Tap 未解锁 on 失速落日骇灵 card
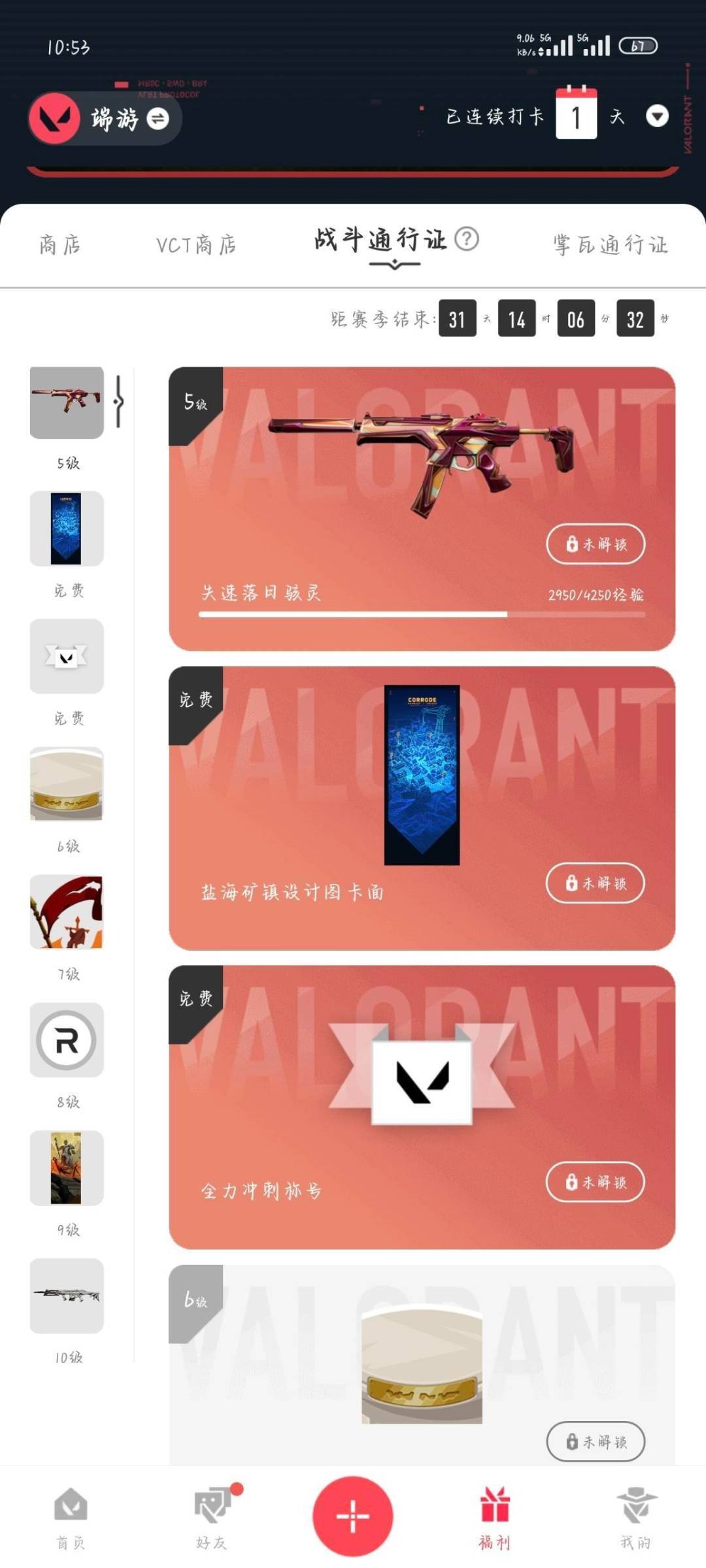Image resolution: width=706 pixels, height=1568 pixels. pyautogui.click(x=596, y=544)
